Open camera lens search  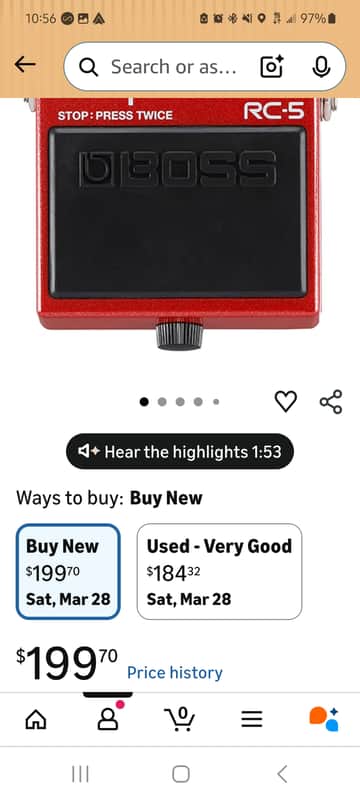click(x=272, y=67)
